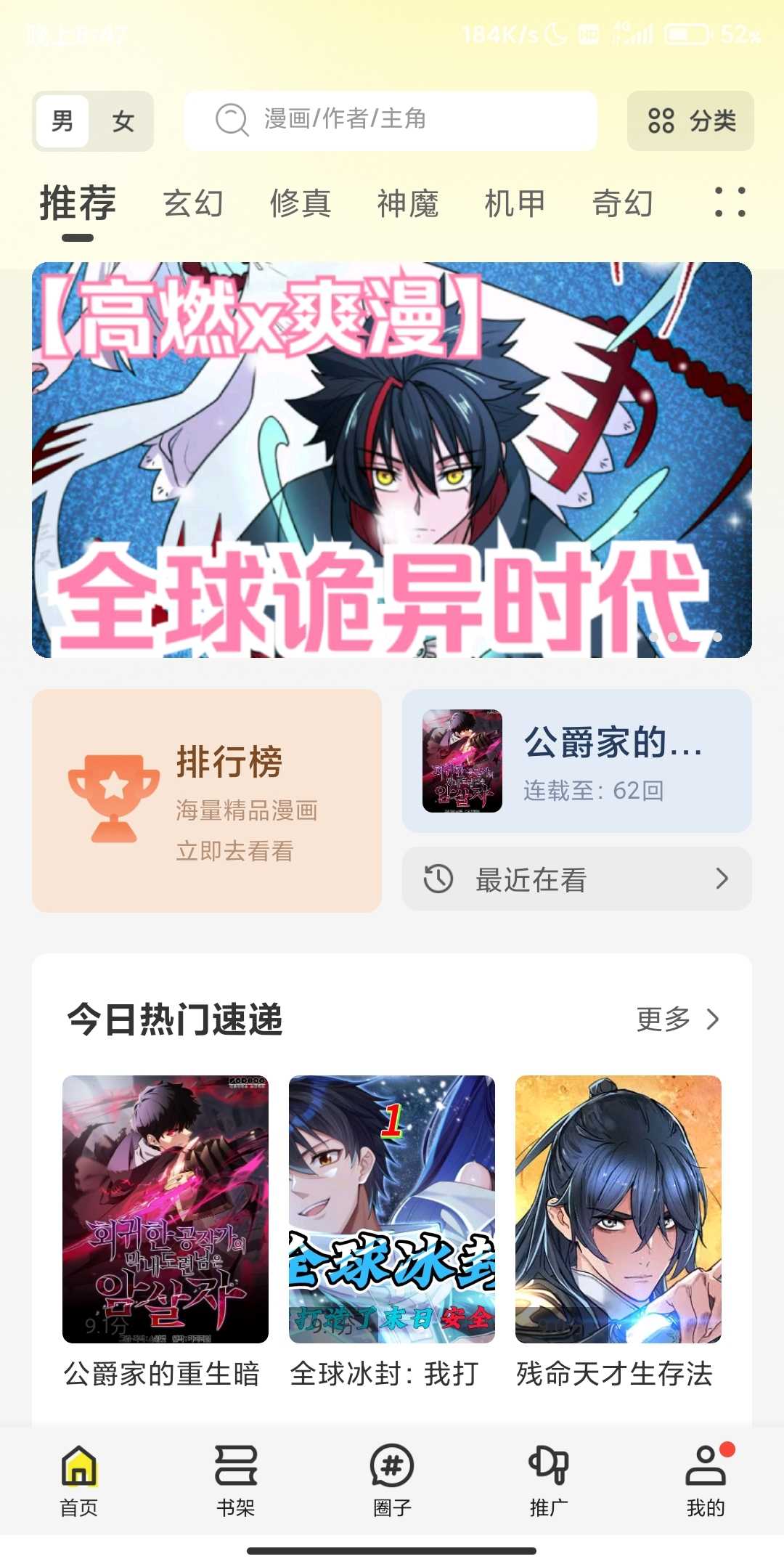
Task: Switch to the 修真 tab
Action: 301,203
